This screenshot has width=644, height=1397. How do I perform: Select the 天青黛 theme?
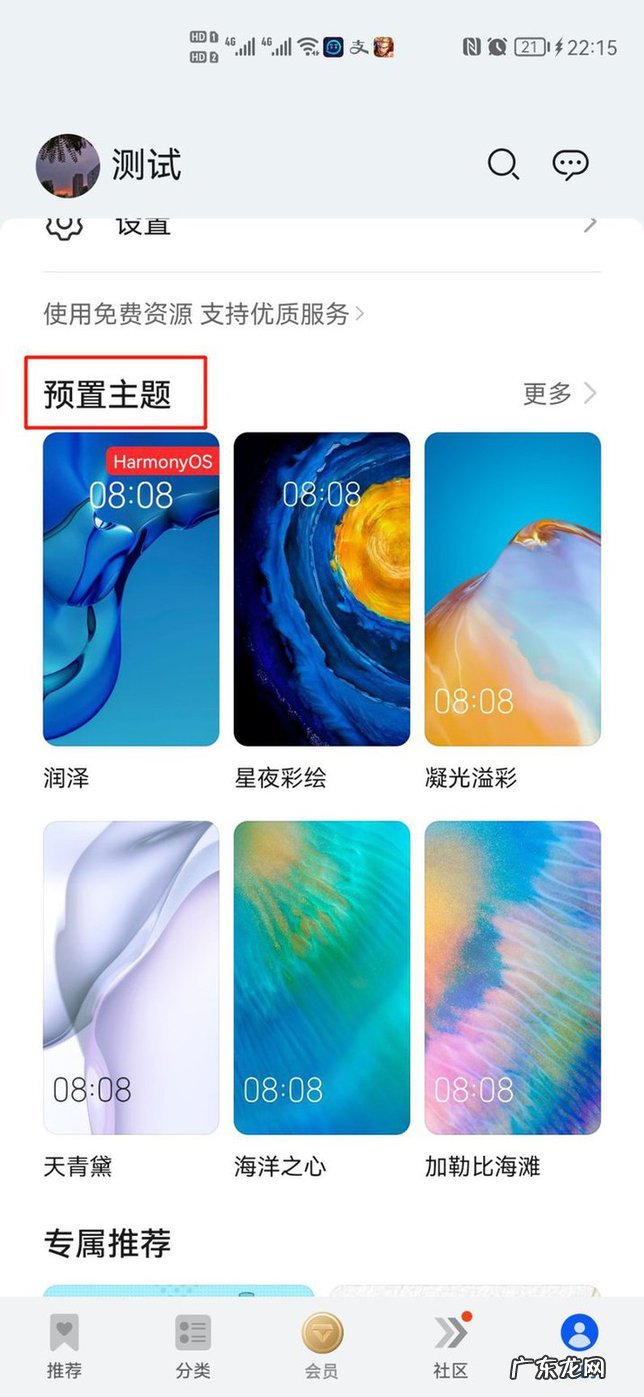pos(131,978)
